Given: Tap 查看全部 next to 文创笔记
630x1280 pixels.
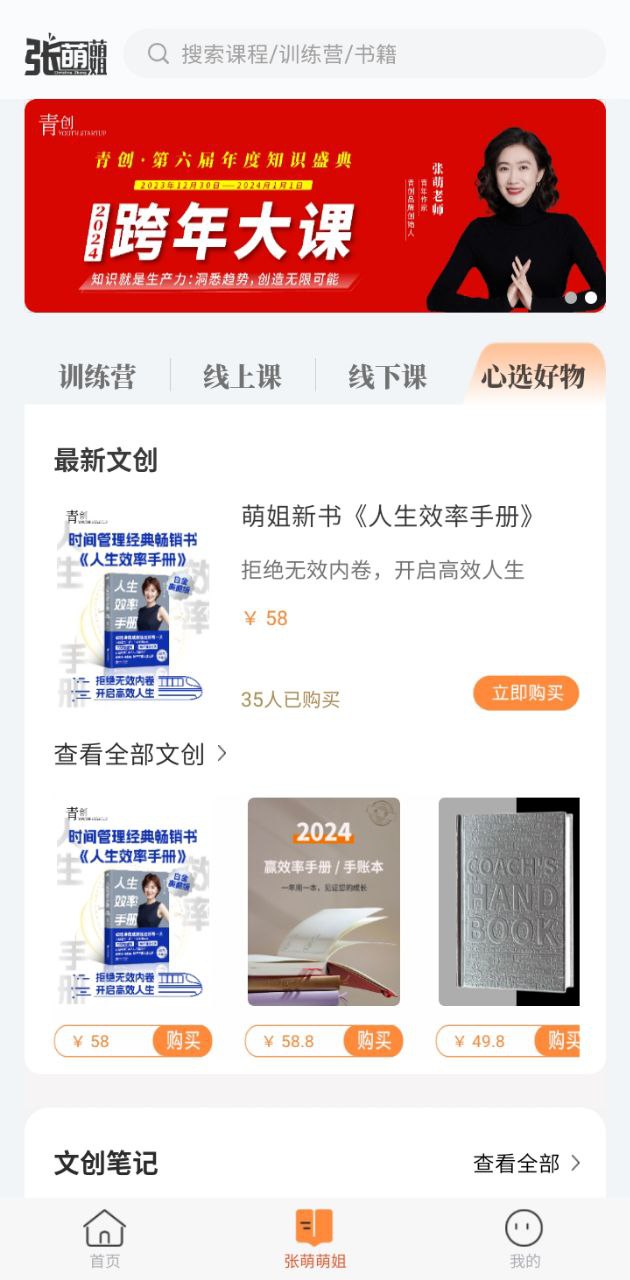Looking at the screenshot, I should click(526, 1163).
